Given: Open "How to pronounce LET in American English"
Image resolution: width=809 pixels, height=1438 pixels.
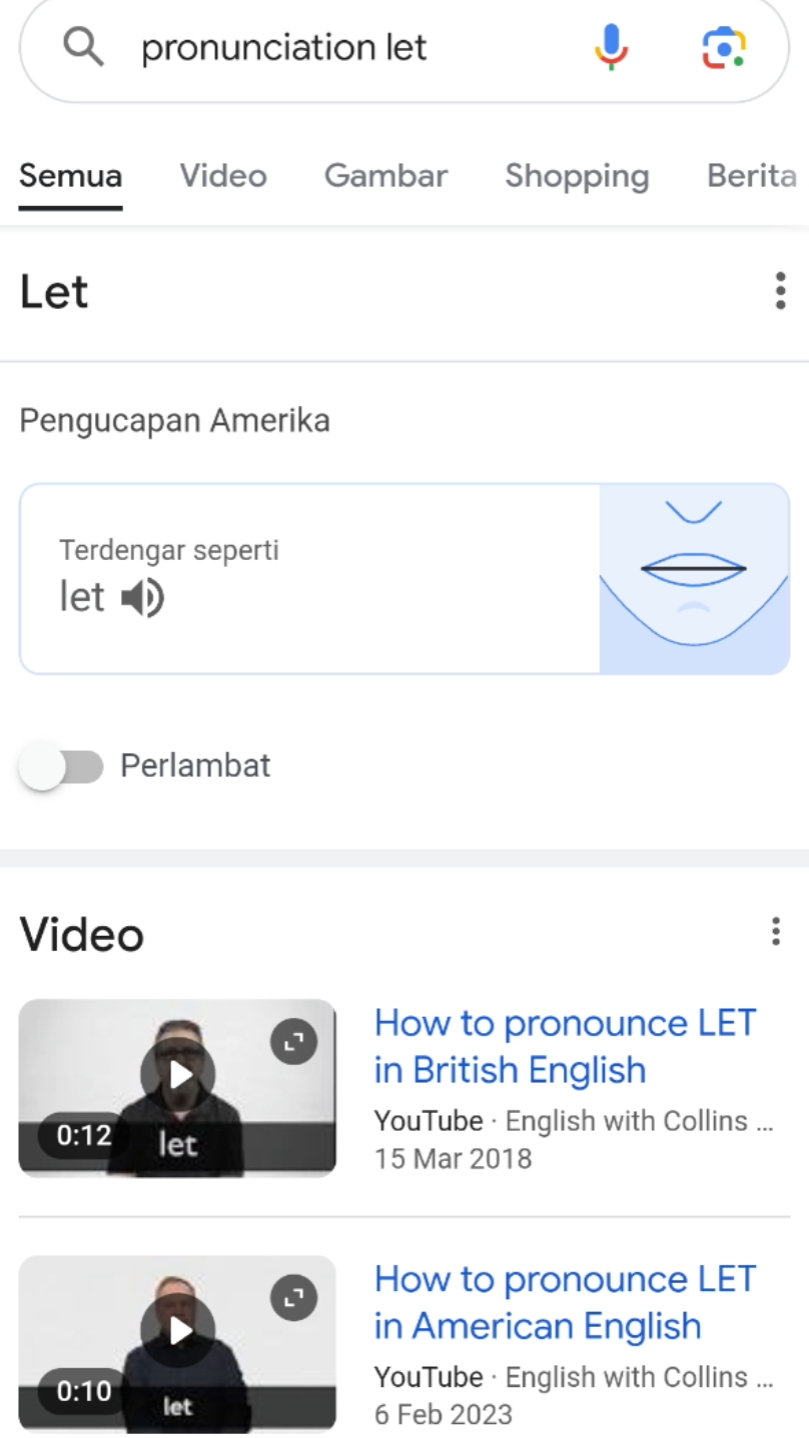Looking at the screenshot, I should pyautogui.click(x=565, y=1302).
